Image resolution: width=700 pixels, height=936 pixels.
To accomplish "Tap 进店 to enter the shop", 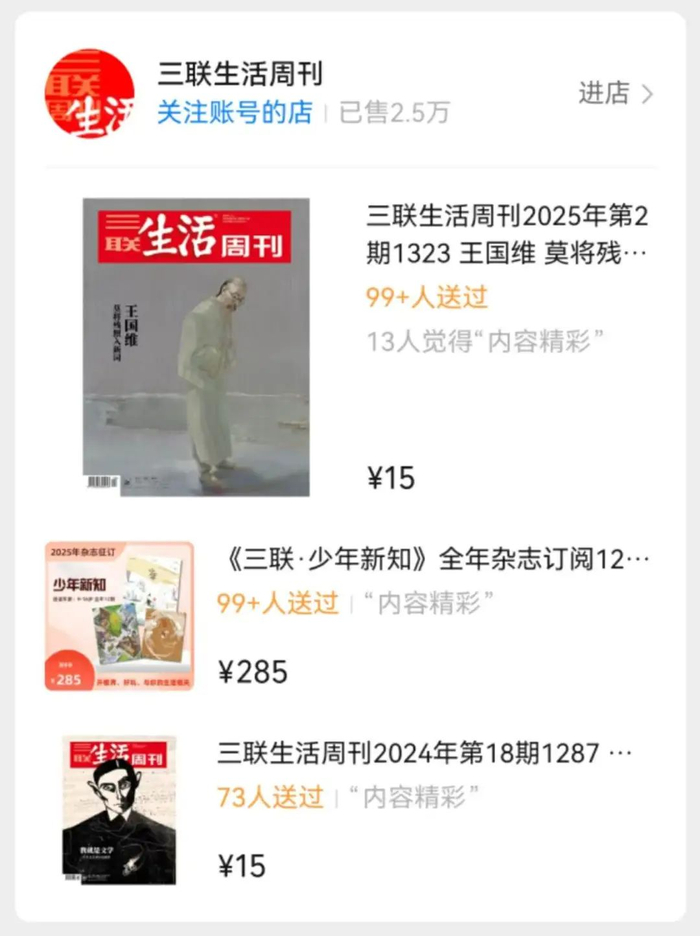I will click(616, 94).
